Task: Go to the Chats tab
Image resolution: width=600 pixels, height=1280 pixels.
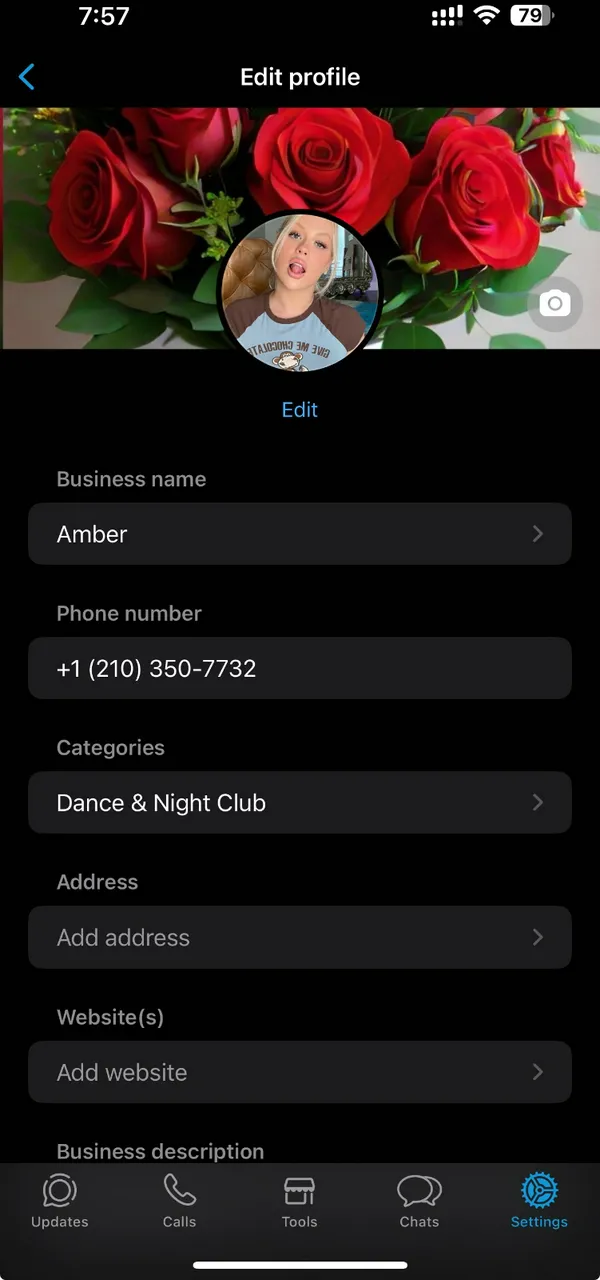Action: coord(419,1202)
